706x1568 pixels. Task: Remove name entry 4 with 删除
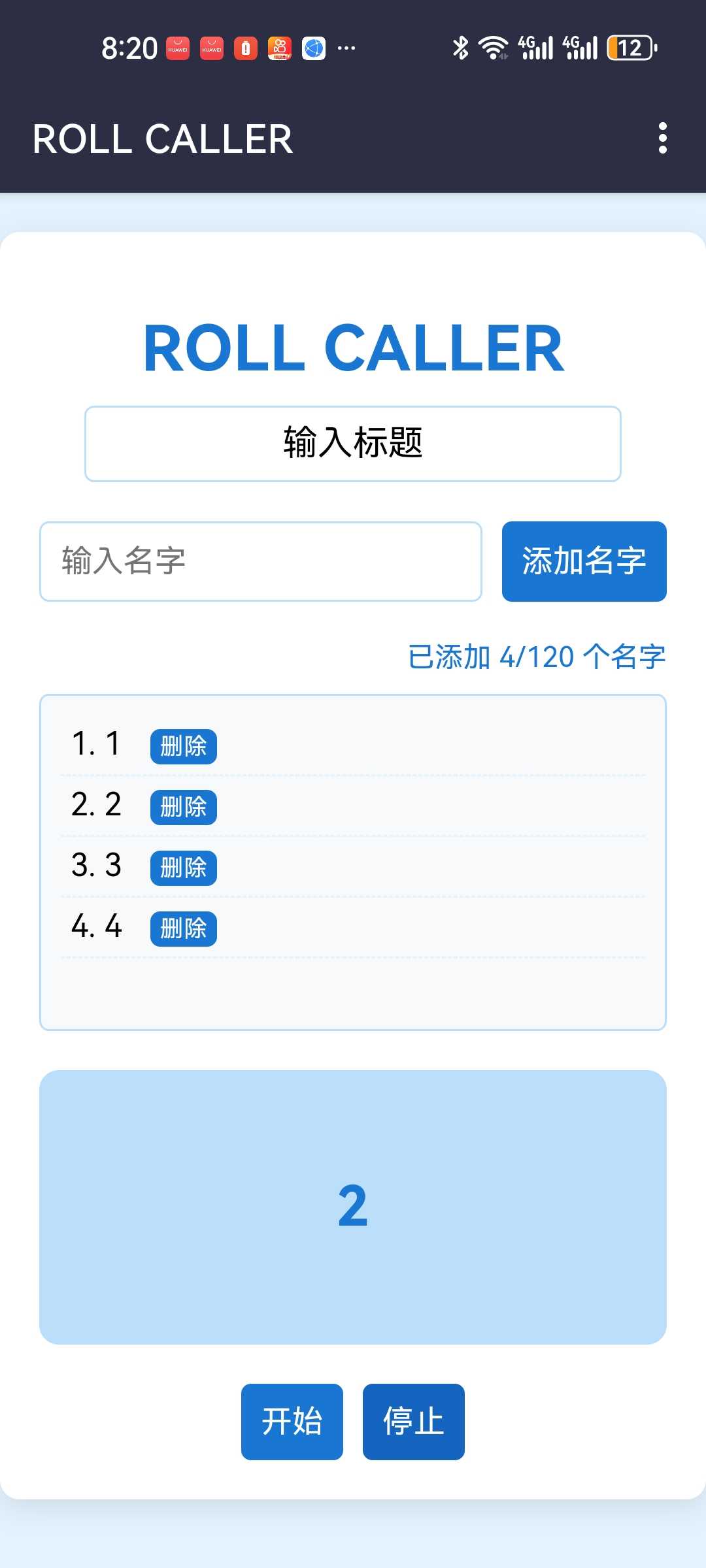pyautogui.click(x=183, y=928)
